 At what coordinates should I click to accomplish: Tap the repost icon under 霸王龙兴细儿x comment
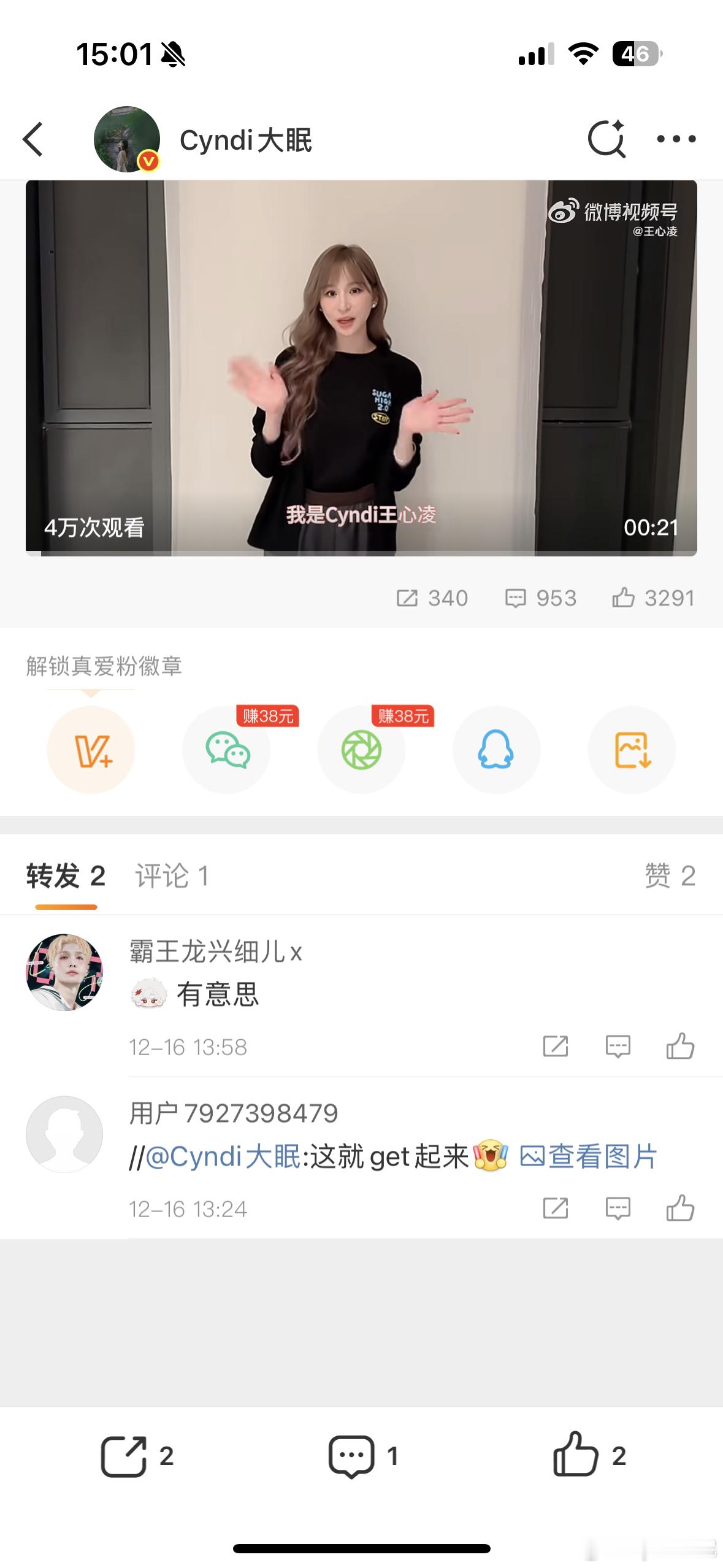click(x=556, y=1046)
